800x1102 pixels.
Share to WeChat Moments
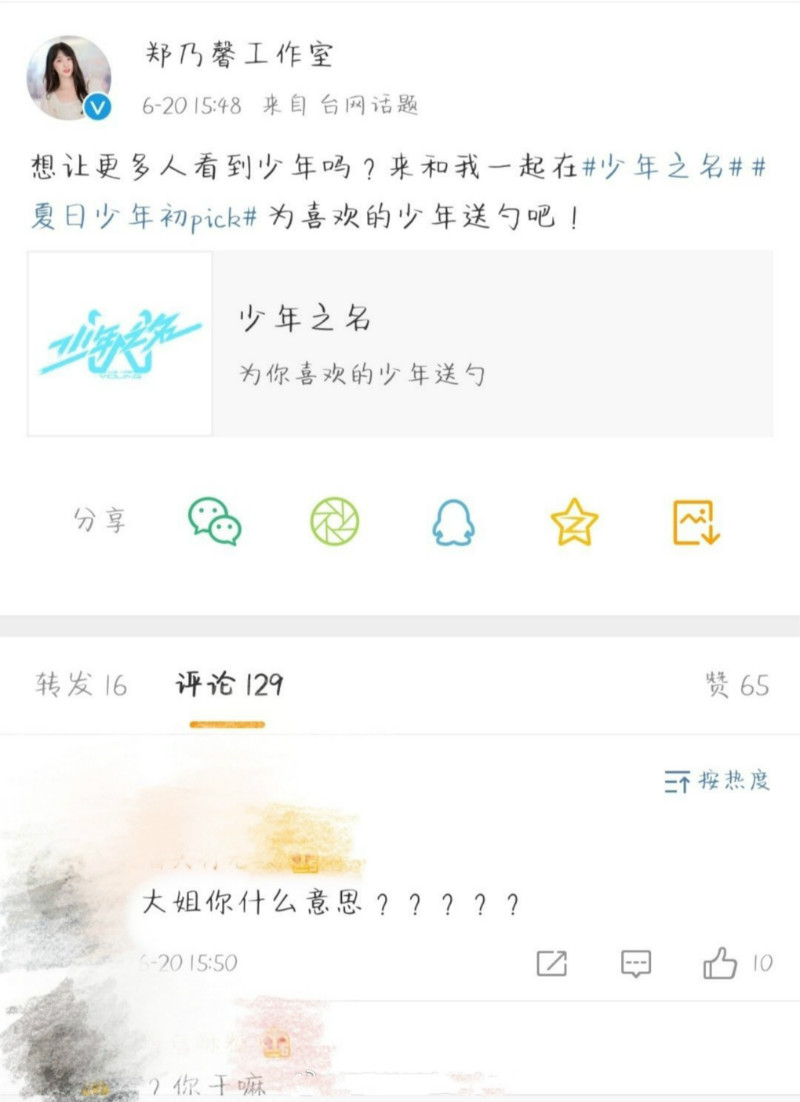(x=334, y=521)
